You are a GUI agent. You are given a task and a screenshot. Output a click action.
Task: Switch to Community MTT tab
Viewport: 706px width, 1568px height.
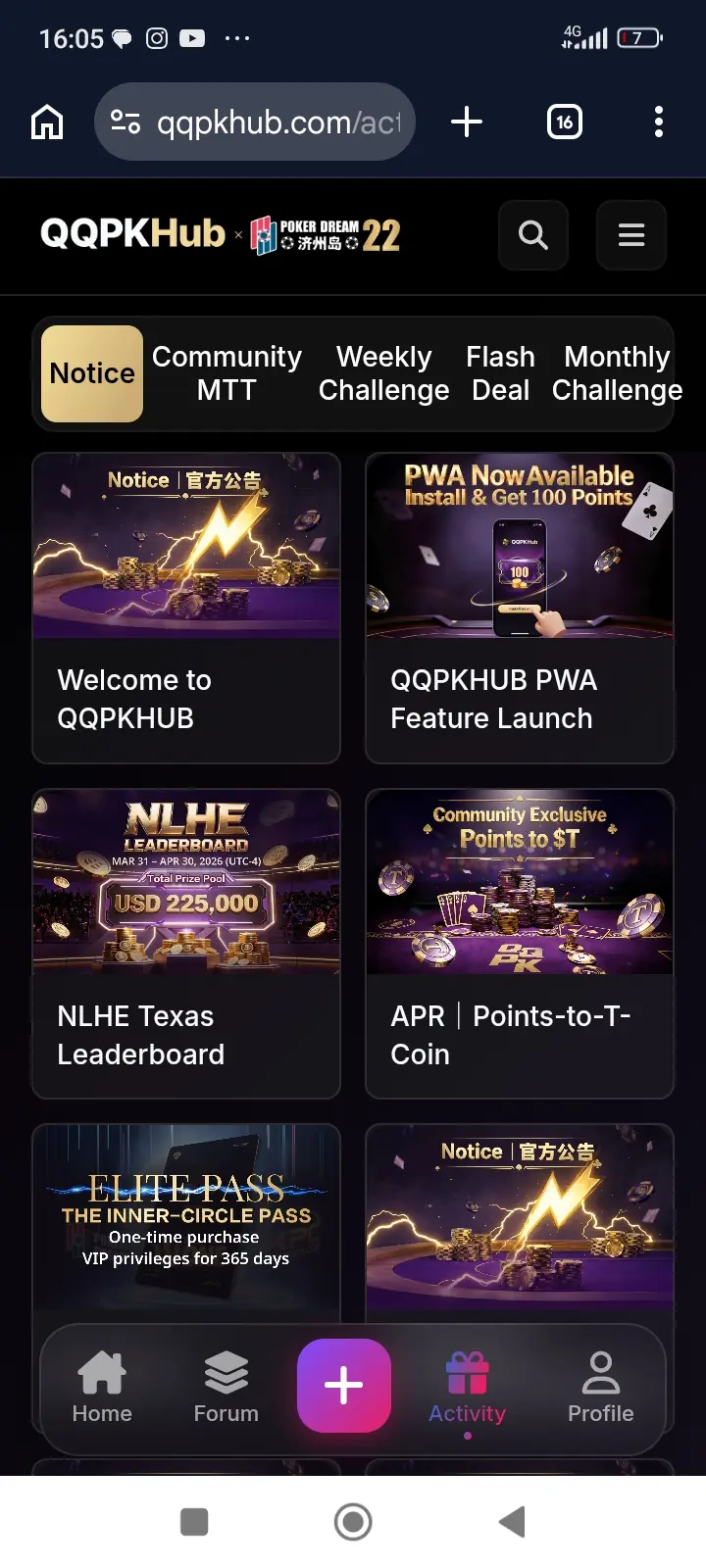click(x=227, y=373)
